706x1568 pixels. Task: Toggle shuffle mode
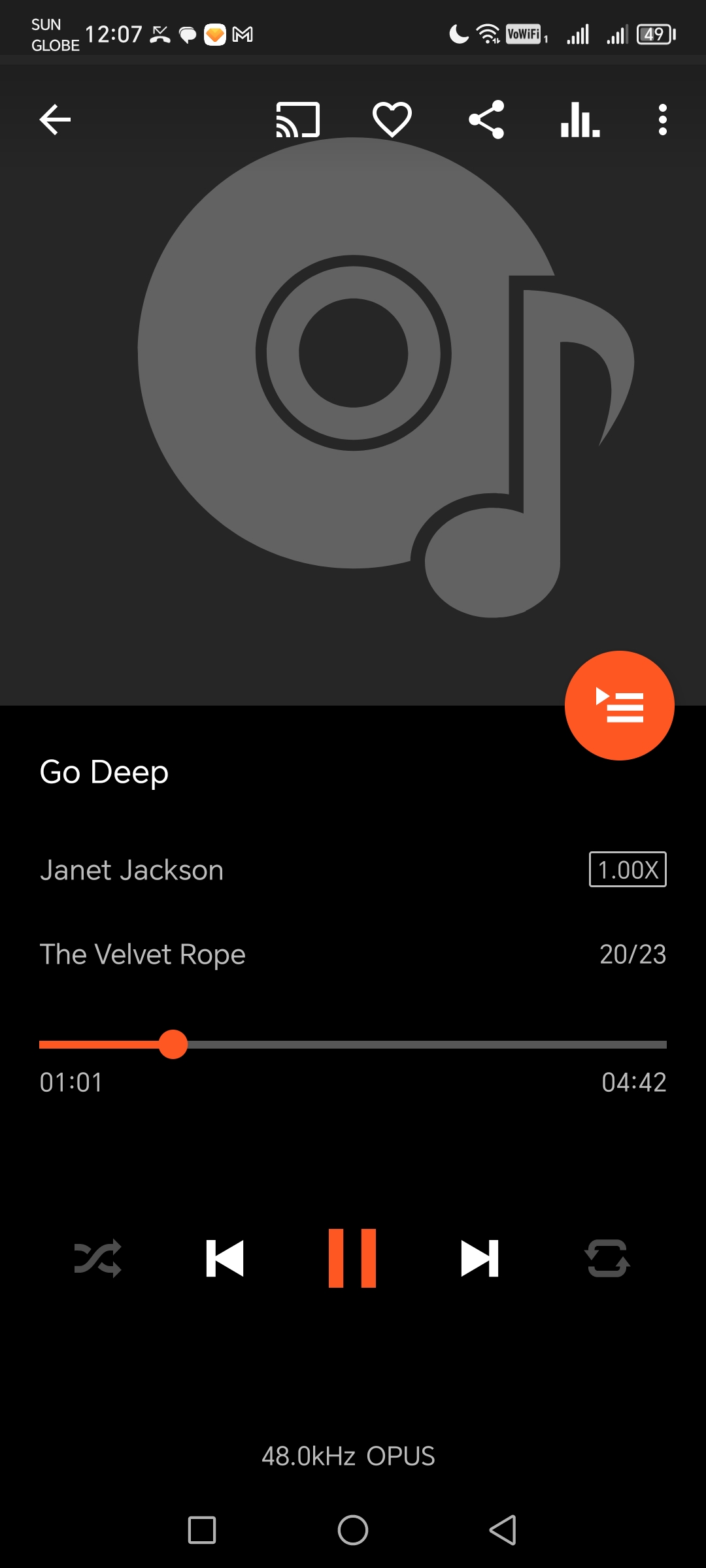click(97, 1258)
